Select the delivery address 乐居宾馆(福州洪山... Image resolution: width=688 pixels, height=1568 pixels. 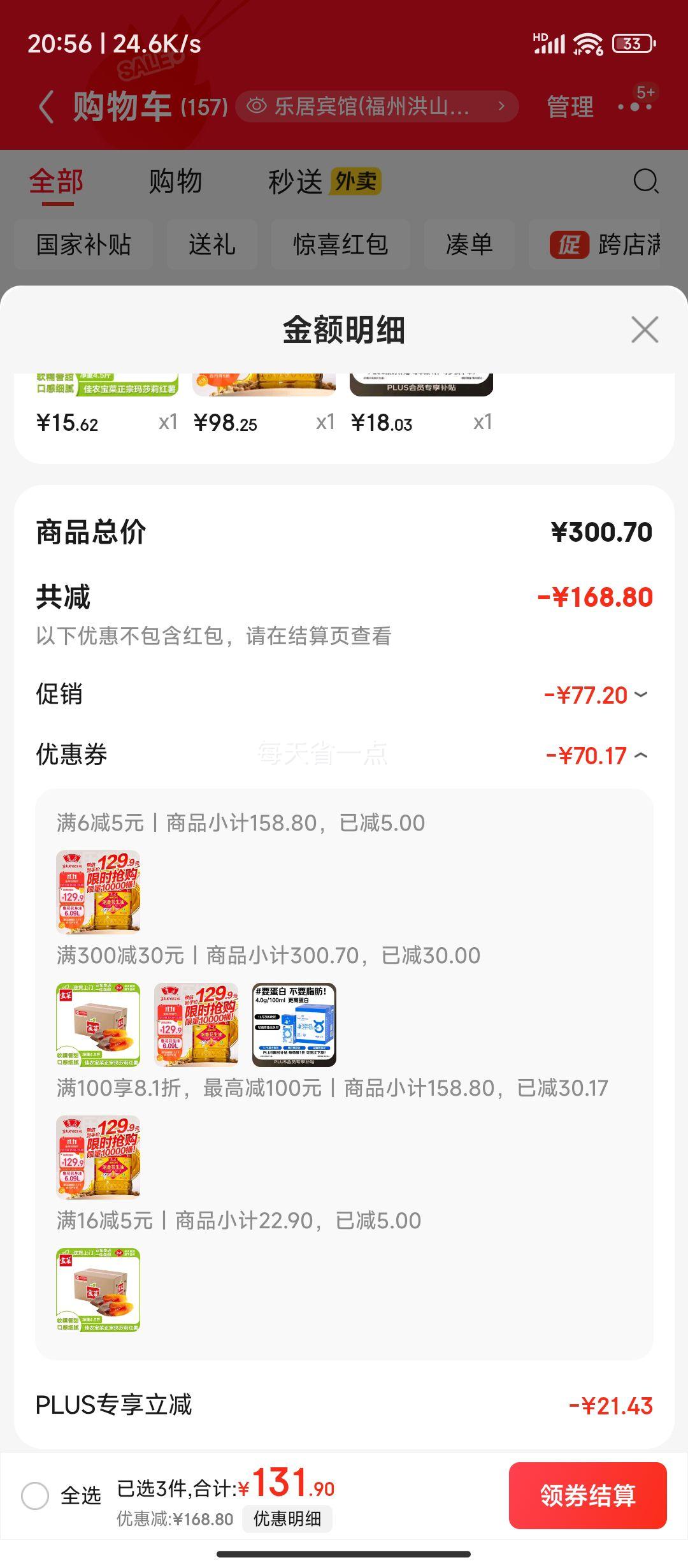click(x=376, y=106)
